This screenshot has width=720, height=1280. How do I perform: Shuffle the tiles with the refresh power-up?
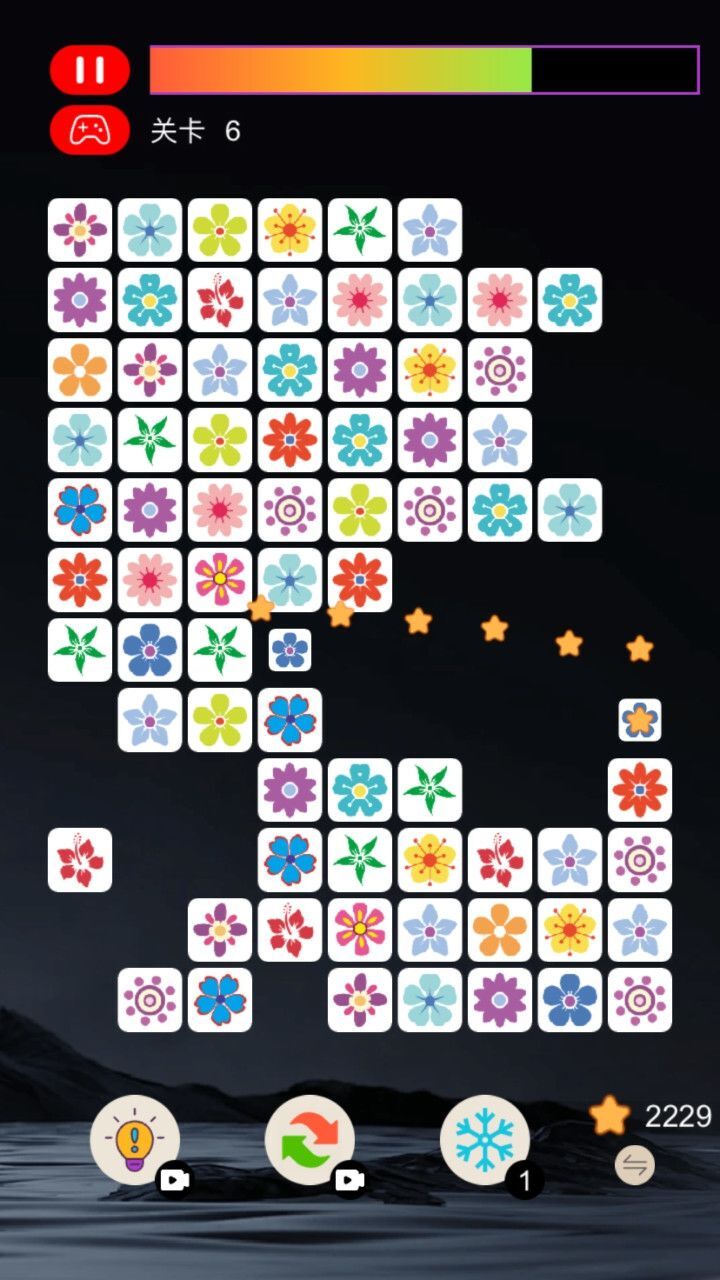tap(310, 1140)
